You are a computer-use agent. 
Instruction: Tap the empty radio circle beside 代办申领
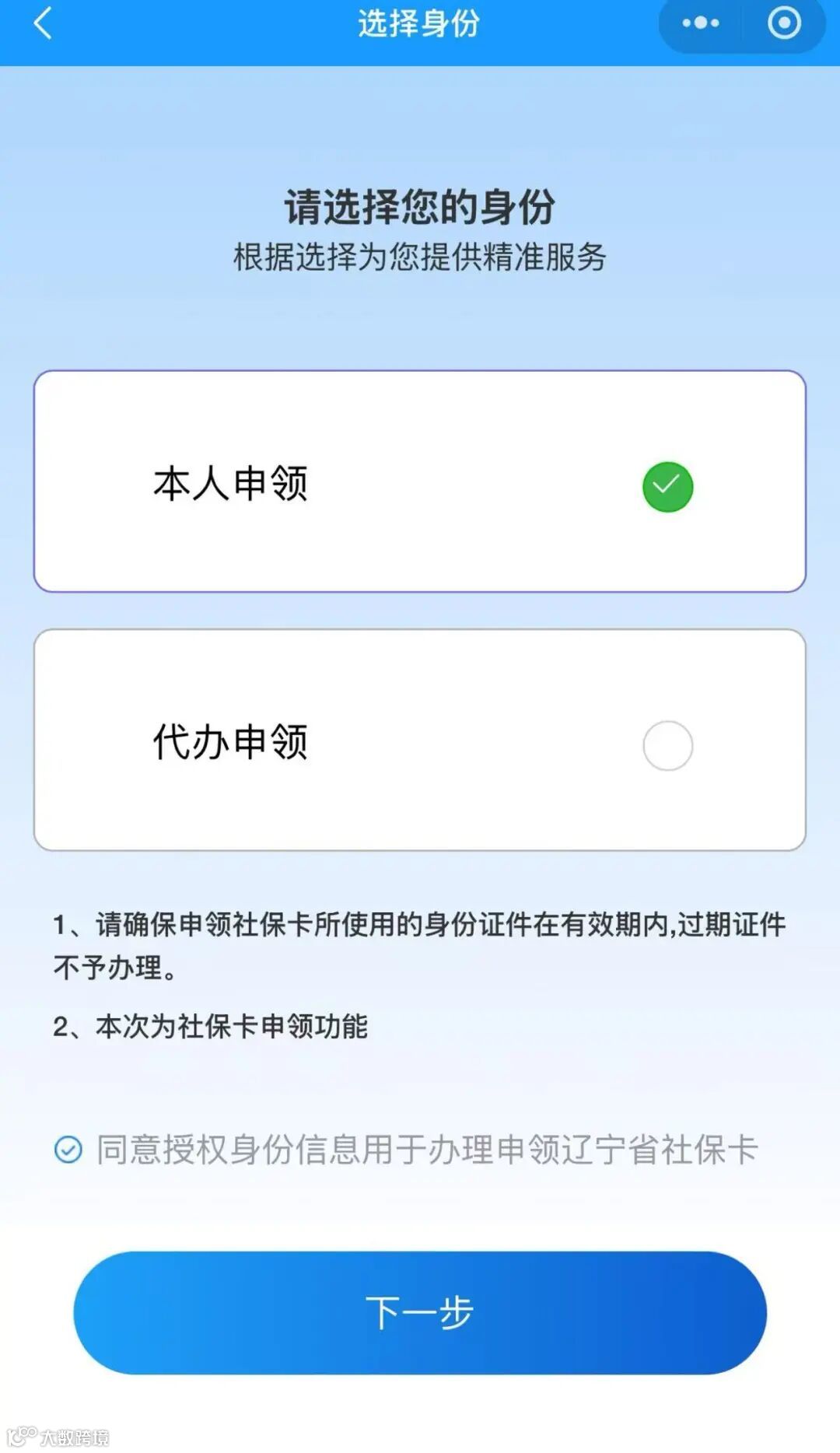tap(667, 744)
